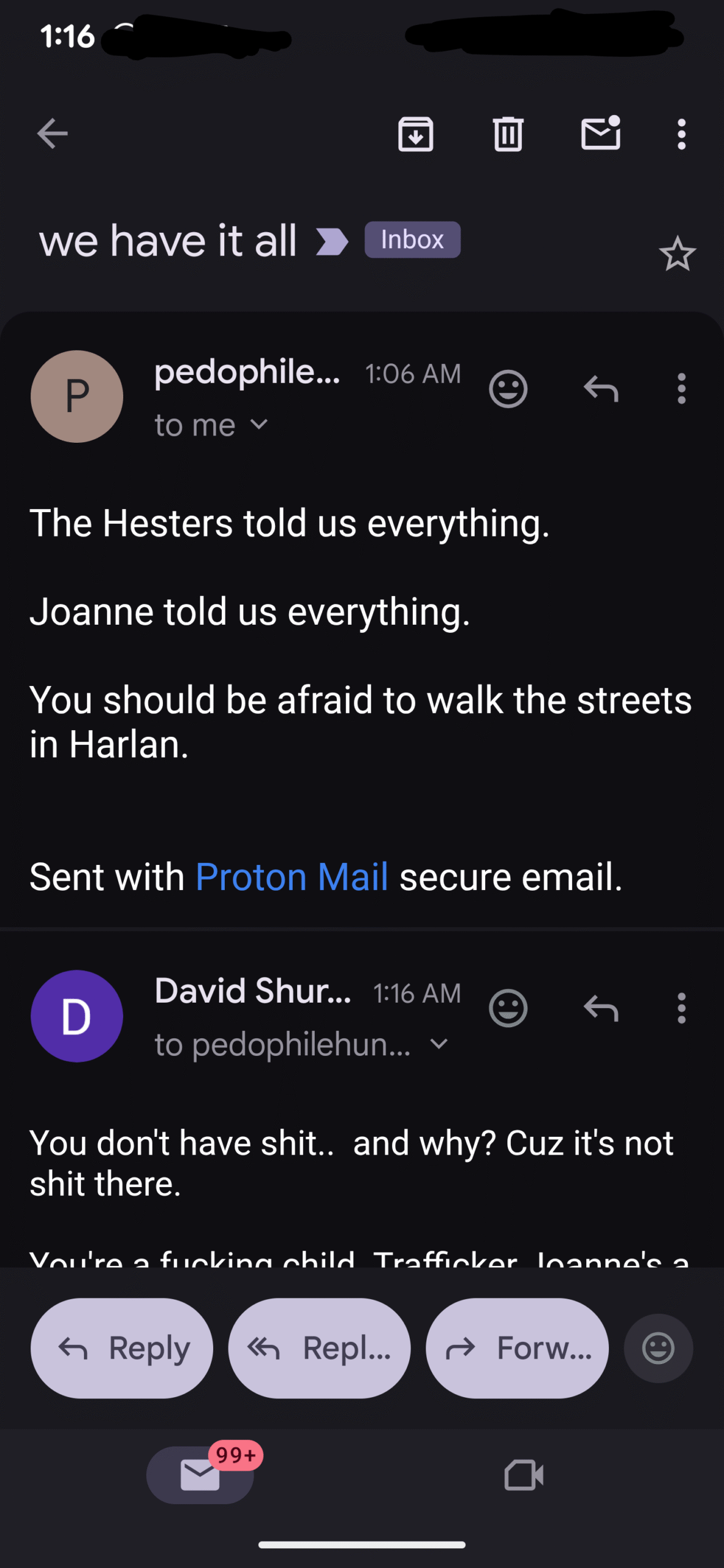Open the Proton Mail link
This screenshot has width=724, height=1568.
click(x=292, y=876)
